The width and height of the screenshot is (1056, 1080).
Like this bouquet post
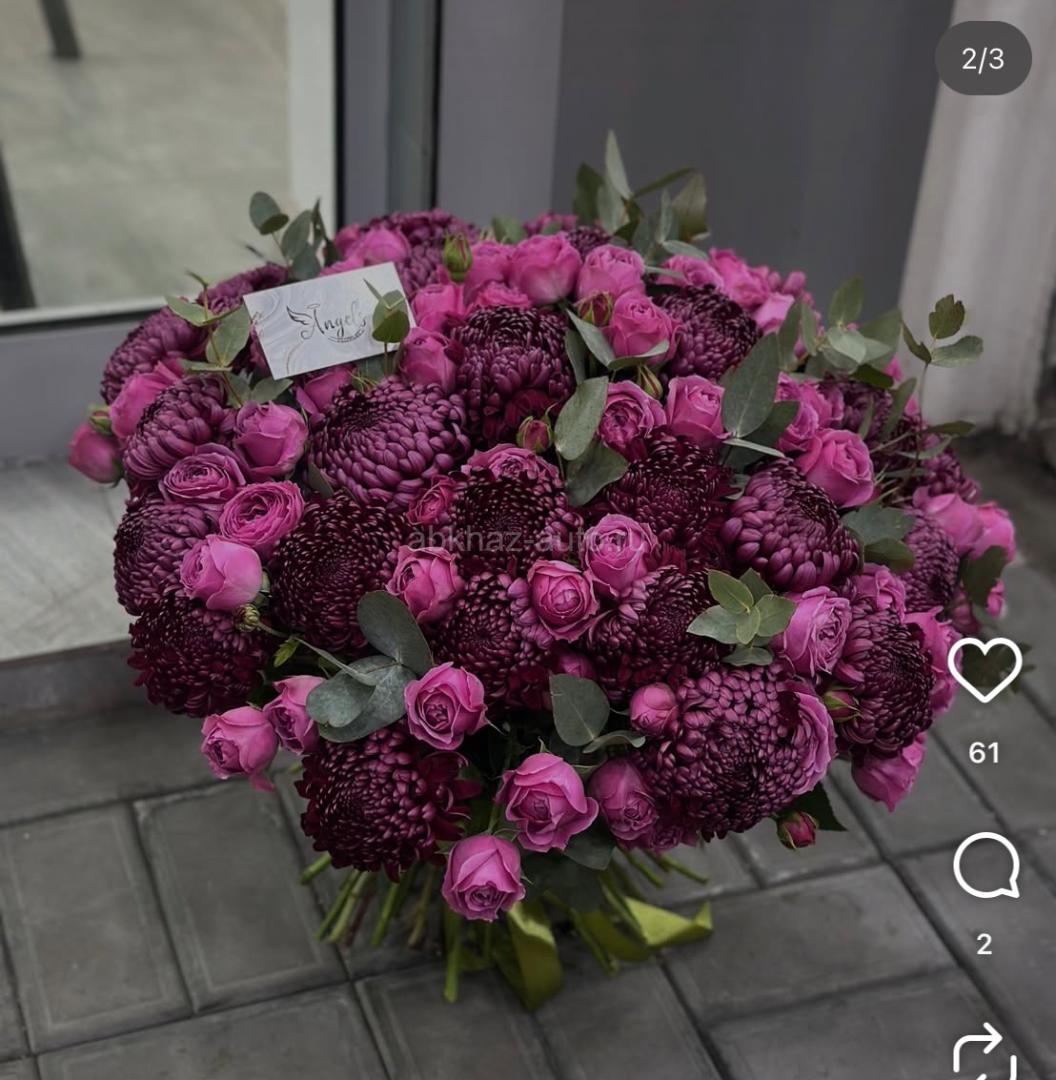984,669
